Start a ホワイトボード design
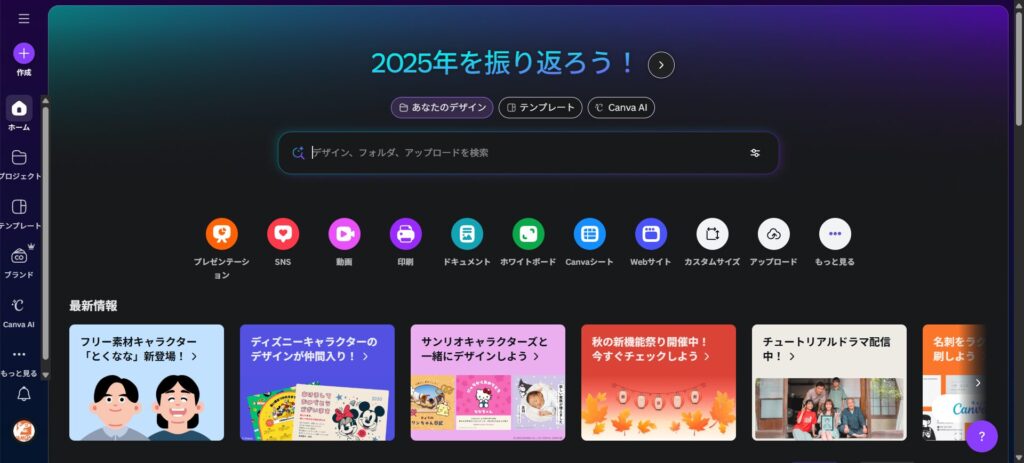The image size is (1024, 463). pos(528,234)
